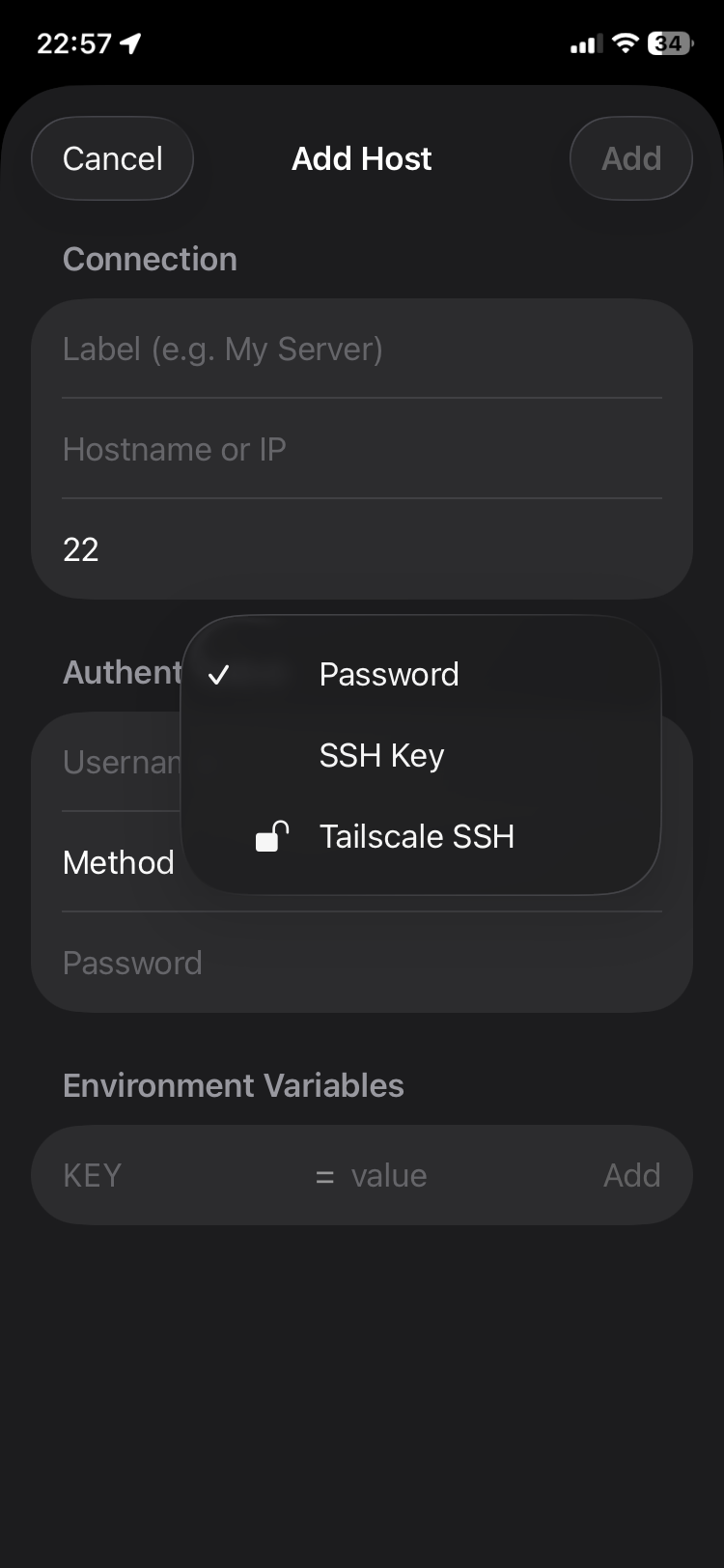Cancel adding the new host
The width and height of the screenshot is (724, 1568).
112,158
